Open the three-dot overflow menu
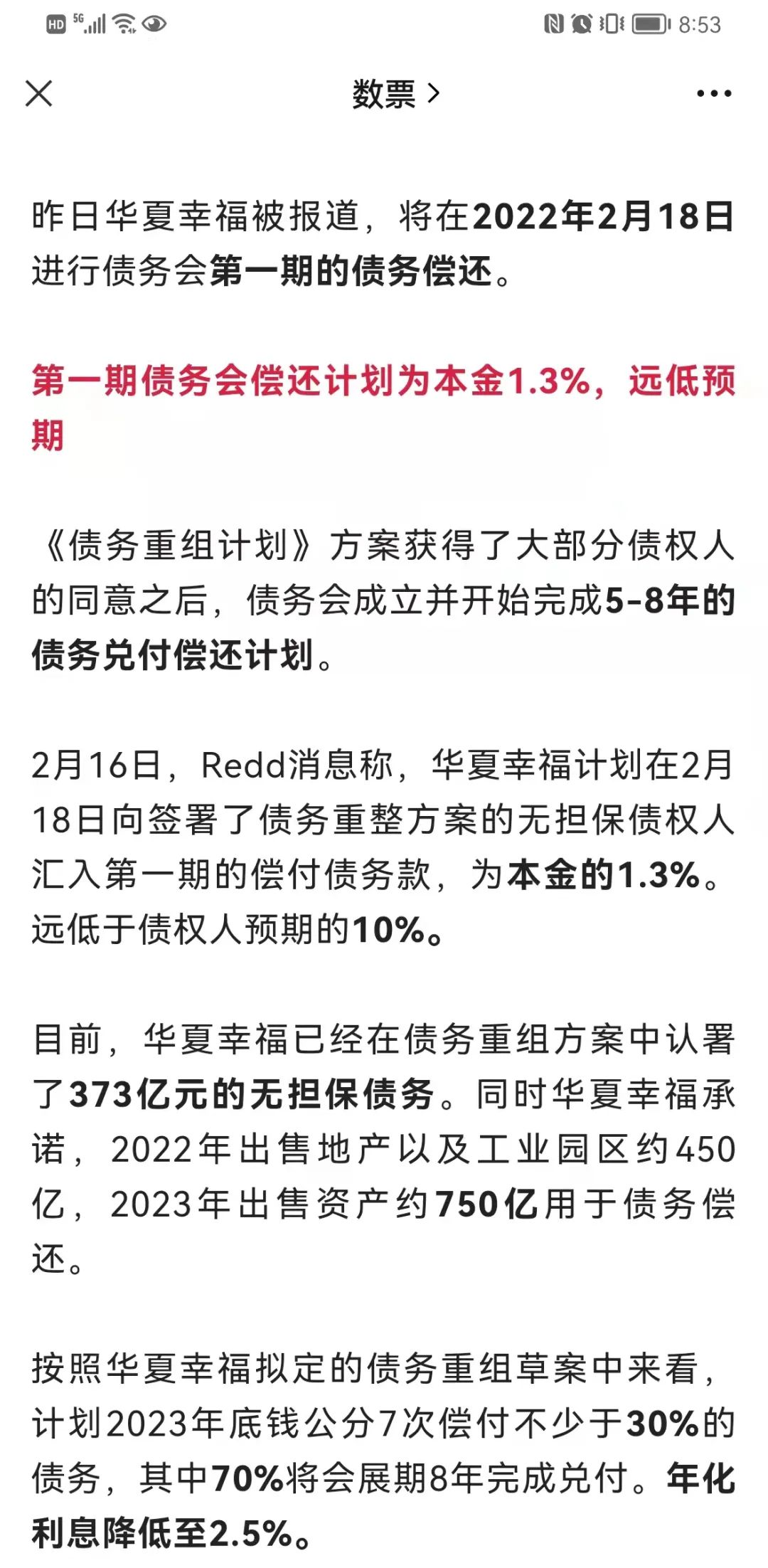The image size is (768, 1568). [x=713, y=93]
